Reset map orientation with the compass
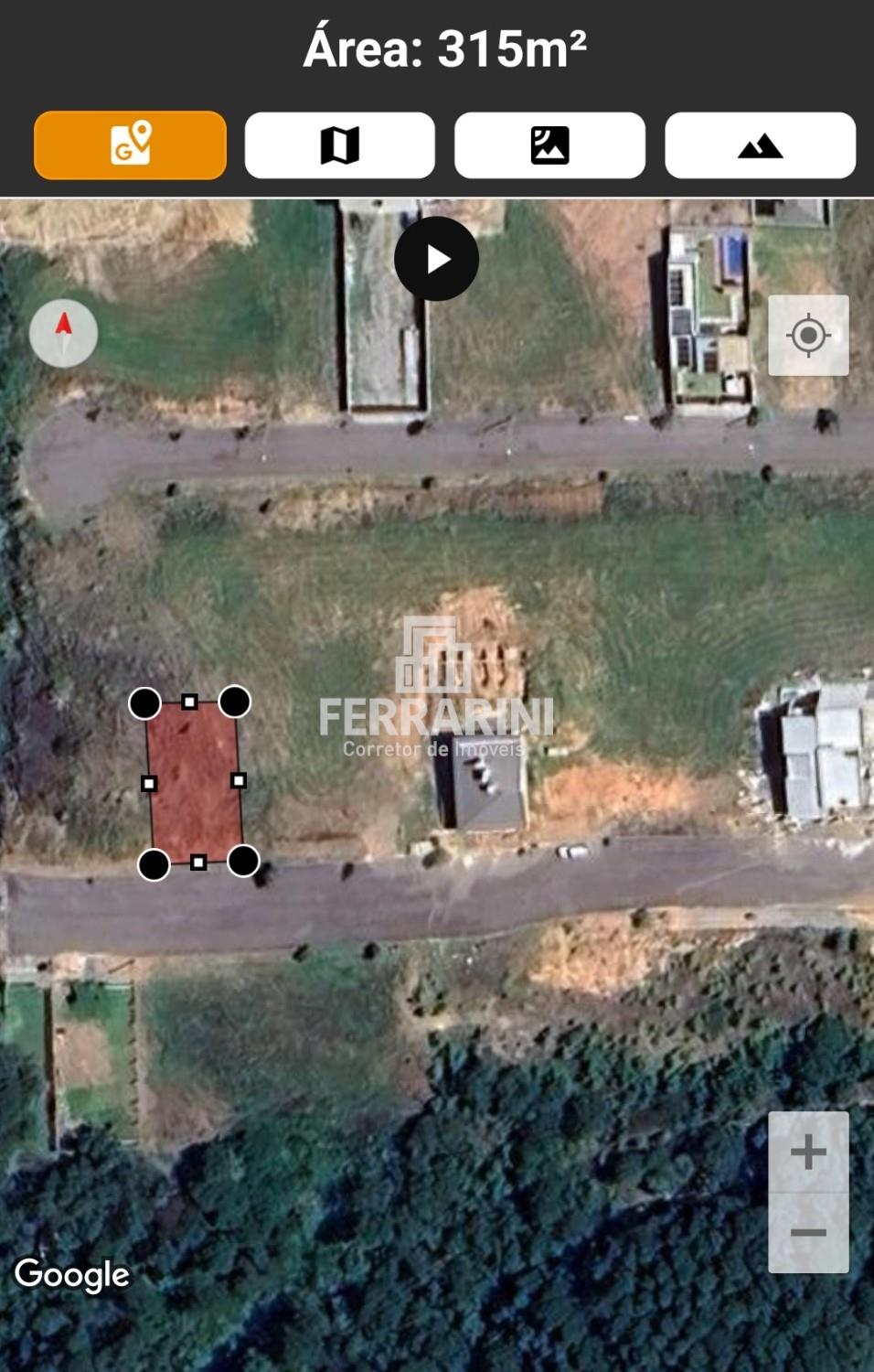Screen dimensions: 874x1372 64,333
